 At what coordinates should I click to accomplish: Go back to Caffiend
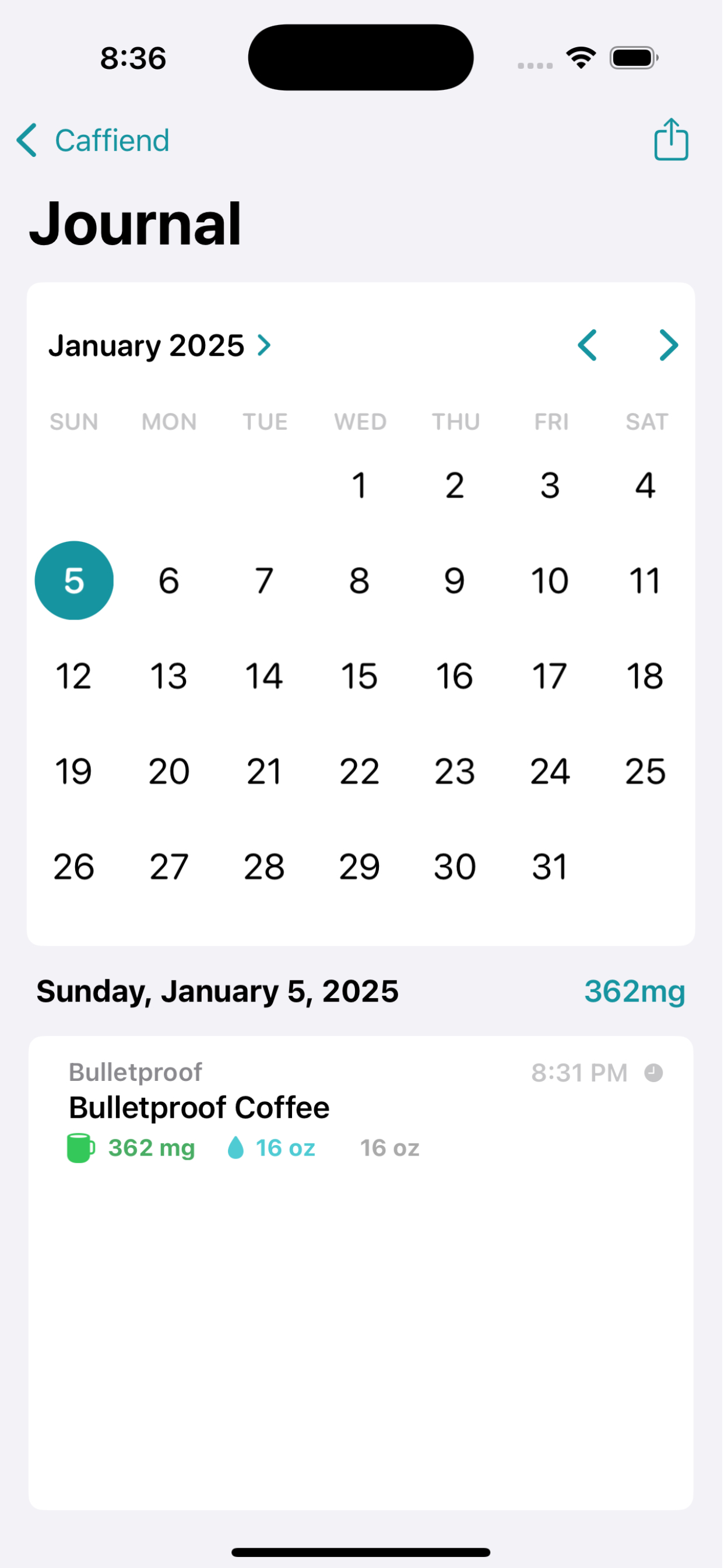(93, 141)
